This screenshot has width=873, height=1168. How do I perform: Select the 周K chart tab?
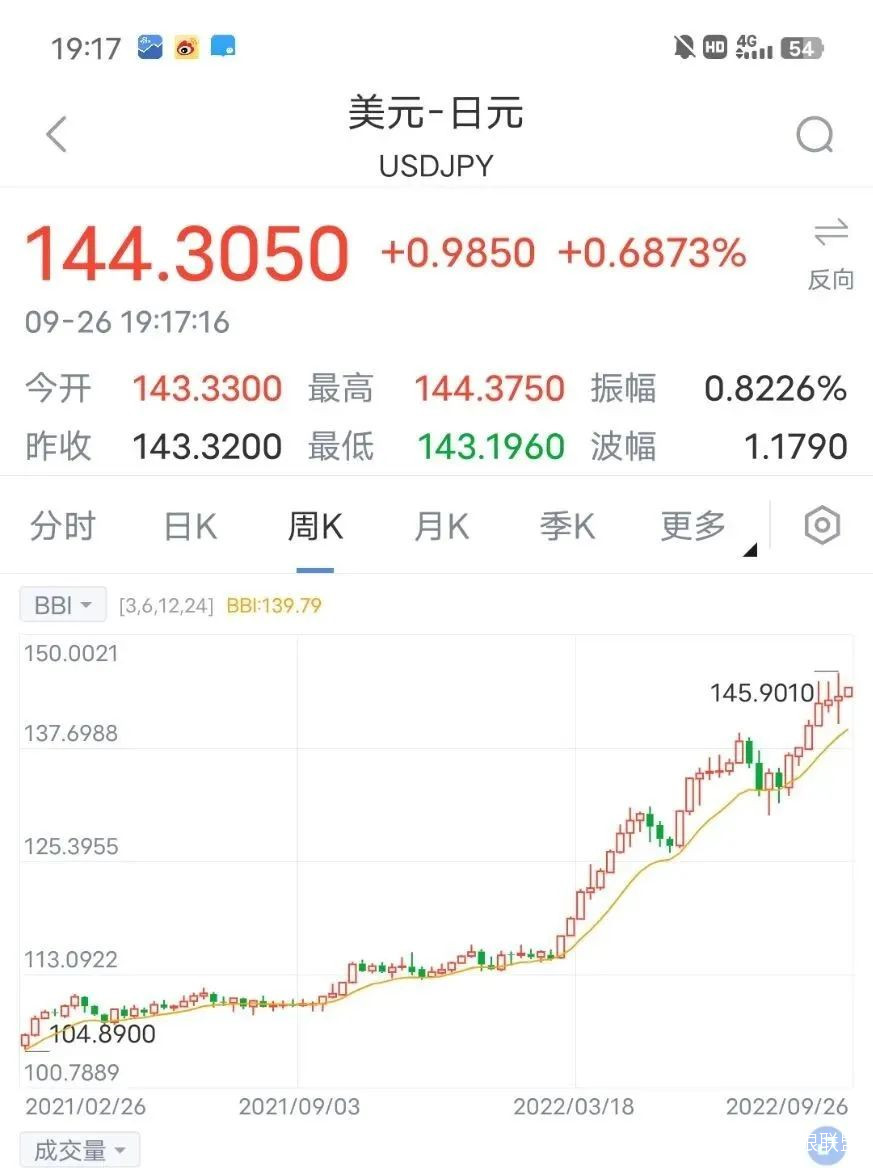pyautogui.click(x=315, y=526)
